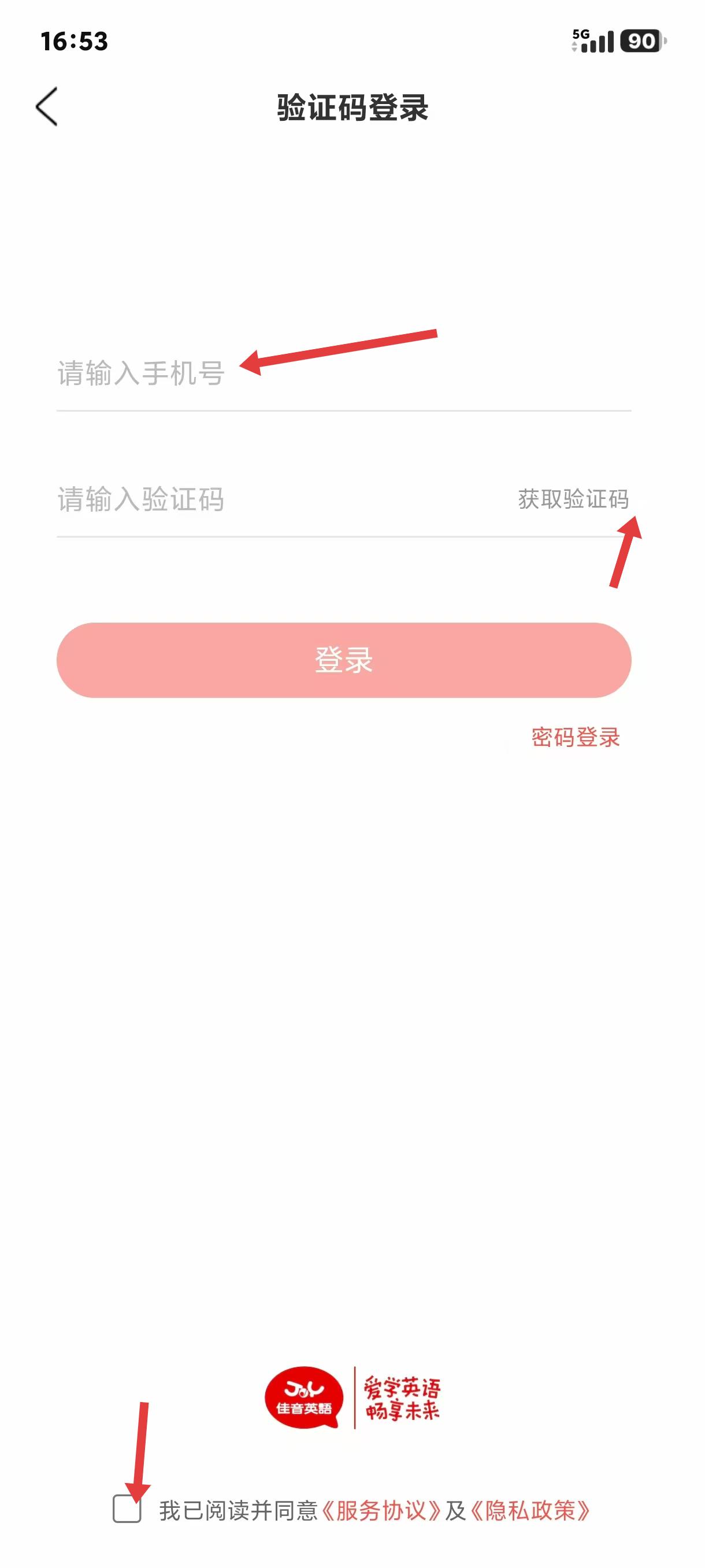Request a code via 获取验证码
Screen dimensions: 705x1568
[573, 499]
